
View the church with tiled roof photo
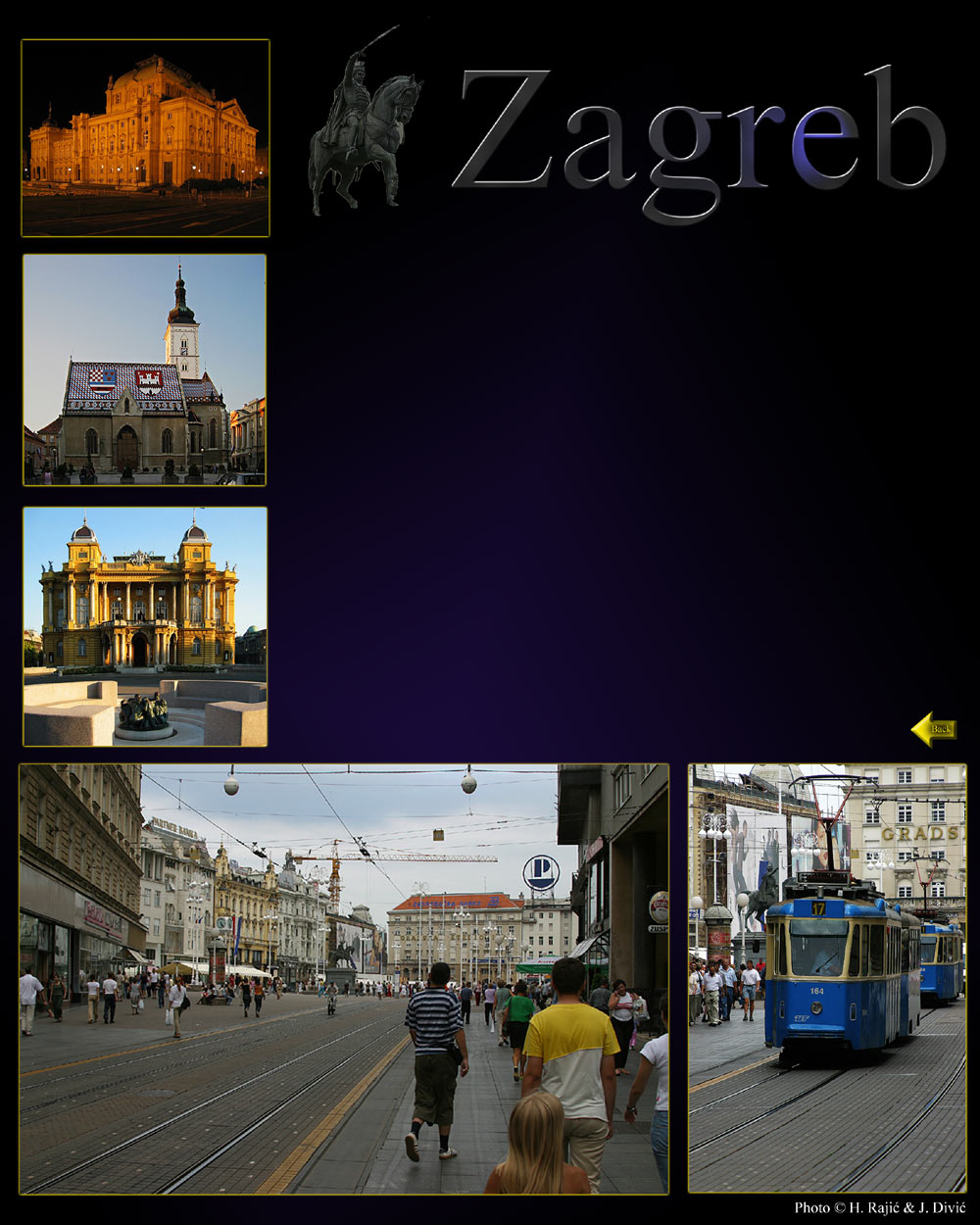click(x=145, y=369)
